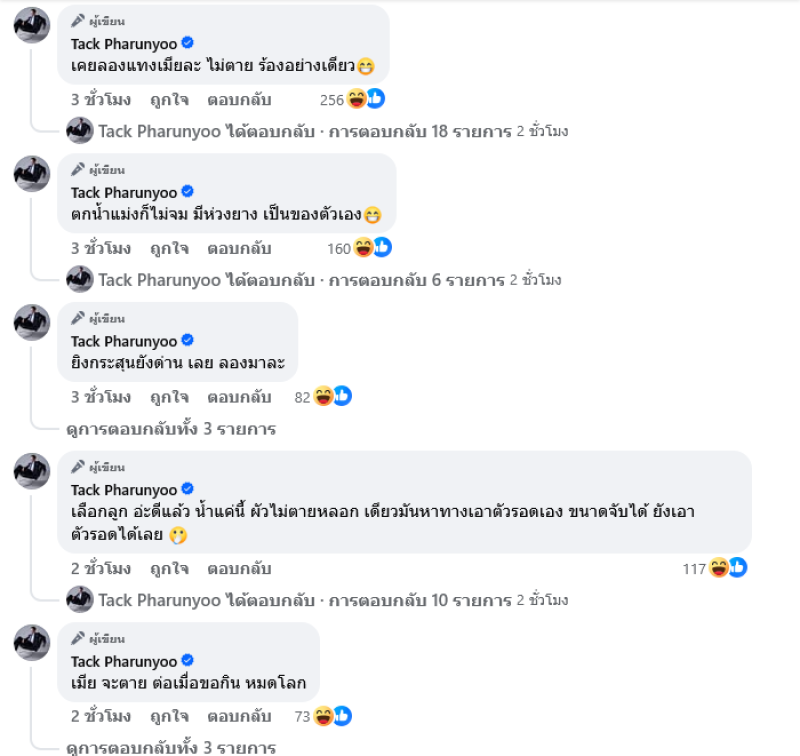Like the comment starting "เมีย จะตาย"
The width and height of the screenshot is (800, 756).
point(169,716)
